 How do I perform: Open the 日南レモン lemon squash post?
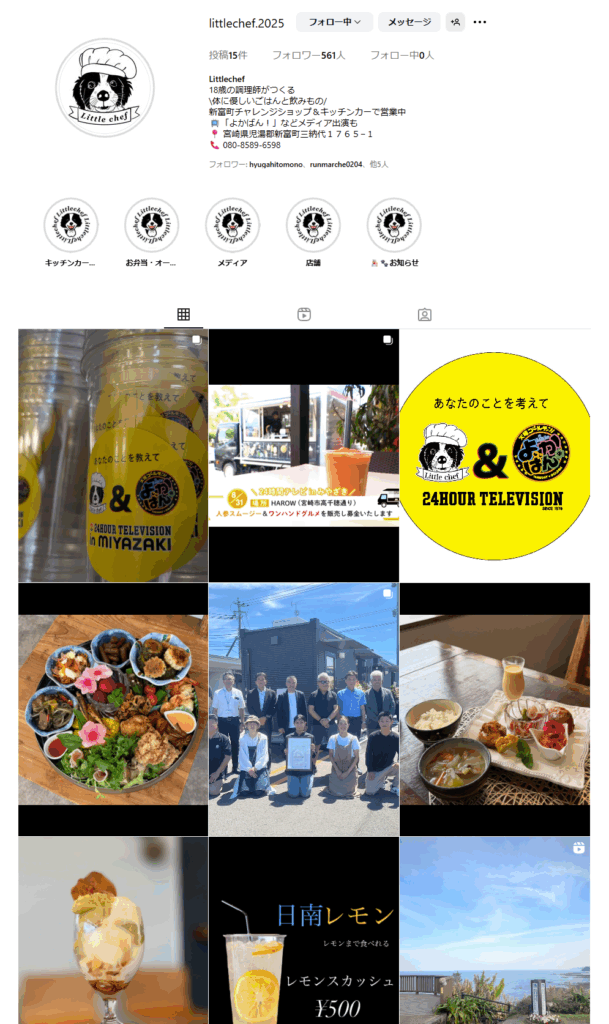click(x=304, y=930)
